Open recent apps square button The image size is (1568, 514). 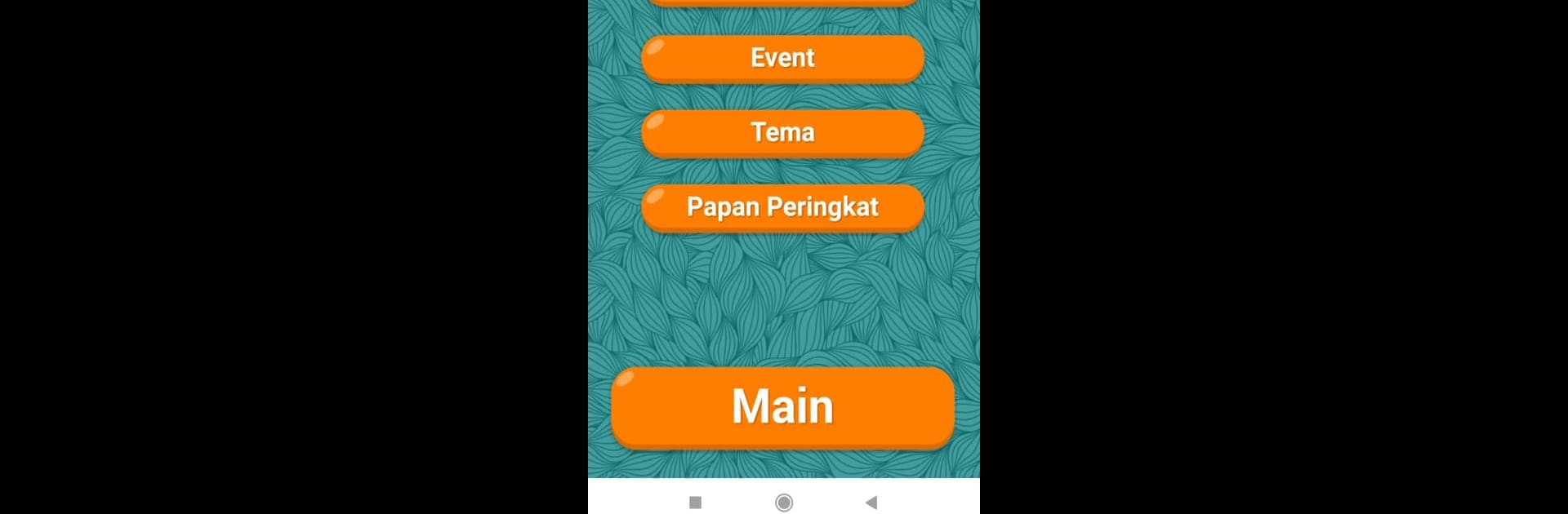tap(695, 503)
